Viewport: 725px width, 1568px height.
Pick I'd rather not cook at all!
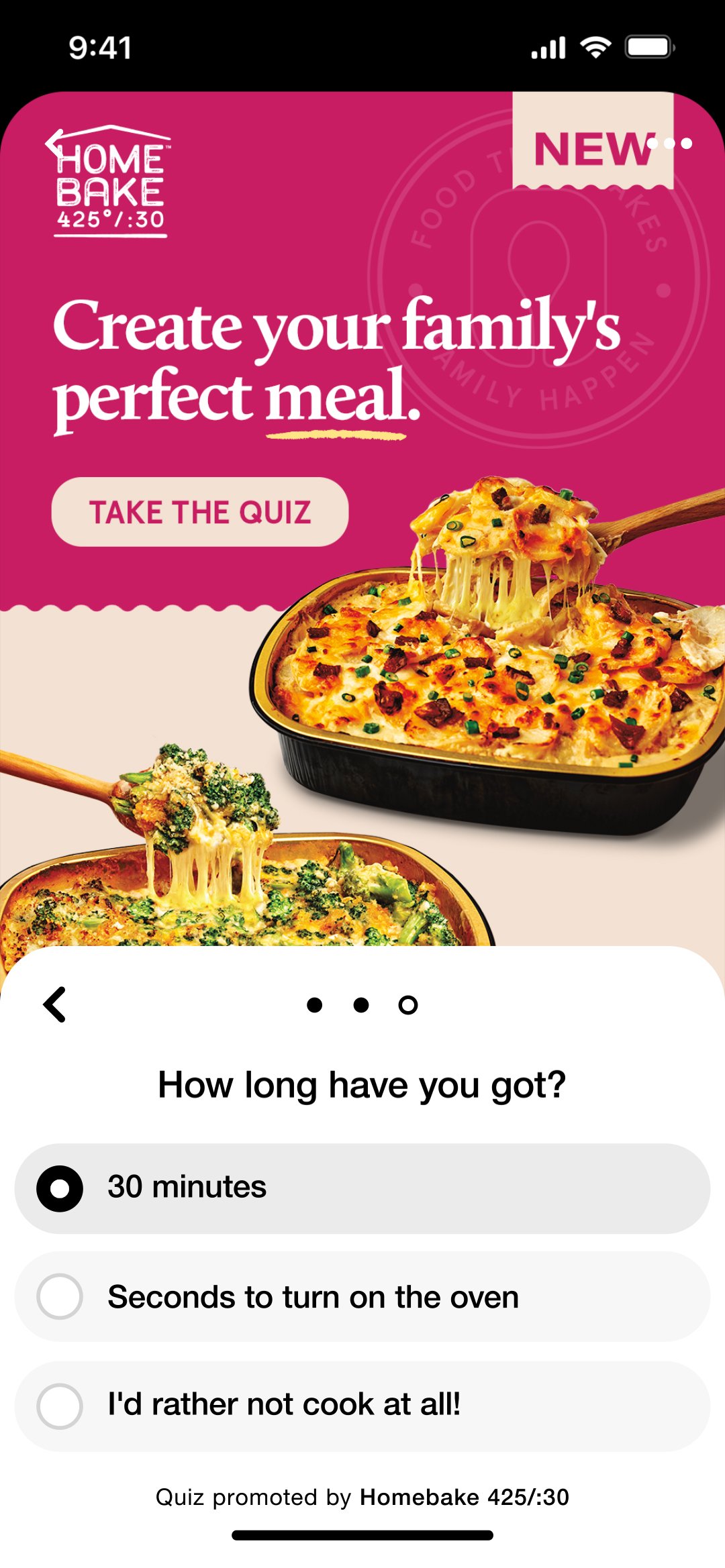click(362, 1406)
